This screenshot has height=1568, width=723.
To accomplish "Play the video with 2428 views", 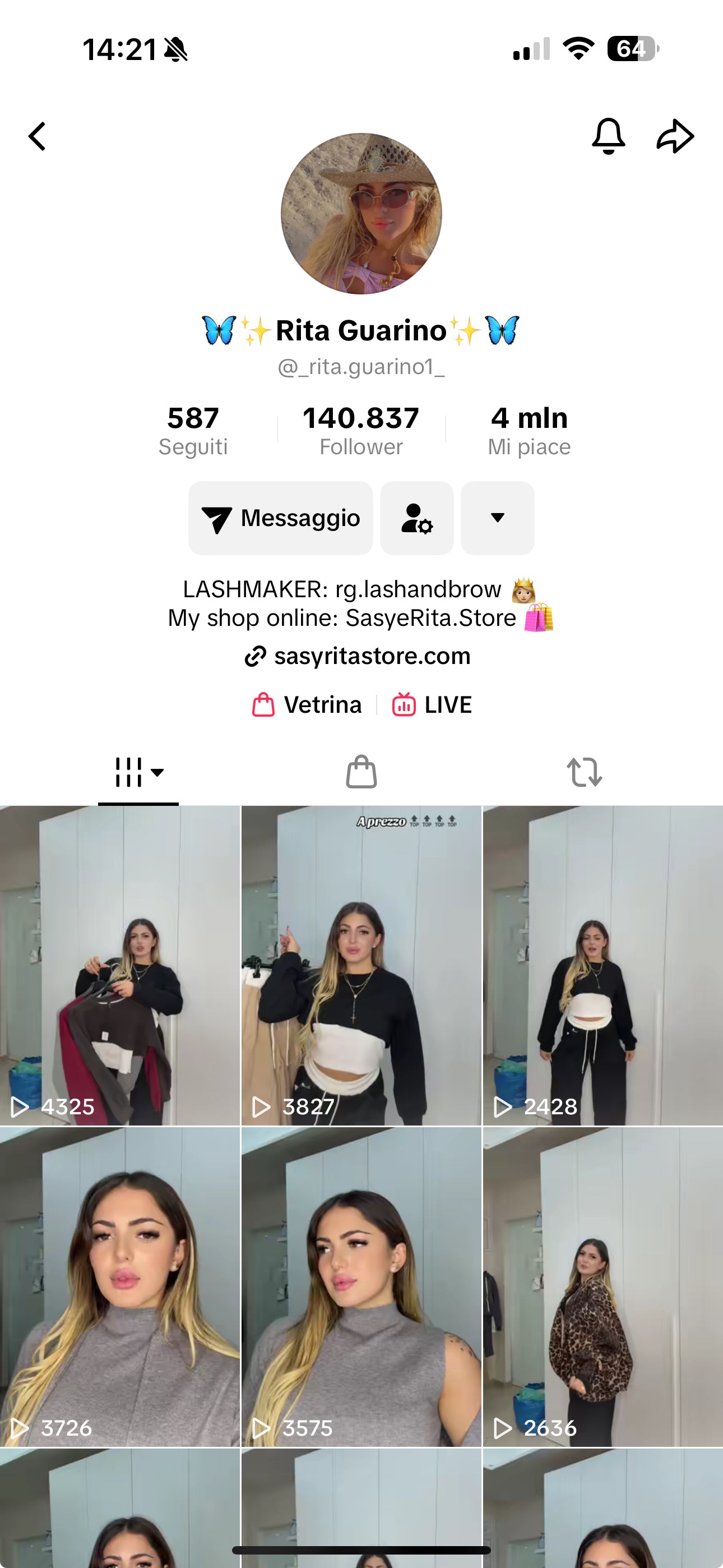I will [x=603, y=965].
